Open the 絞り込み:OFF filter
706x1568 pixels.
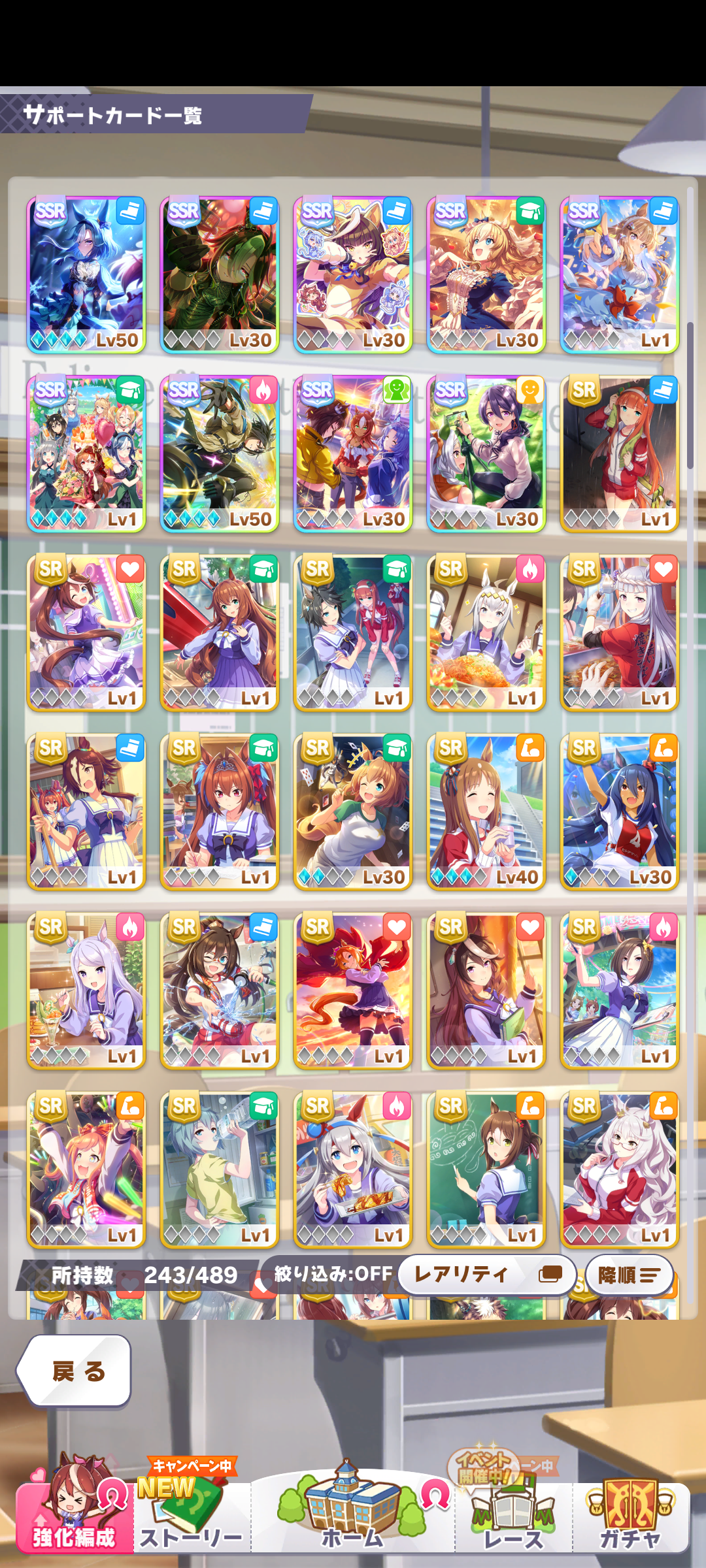(x=333, y=1273)
